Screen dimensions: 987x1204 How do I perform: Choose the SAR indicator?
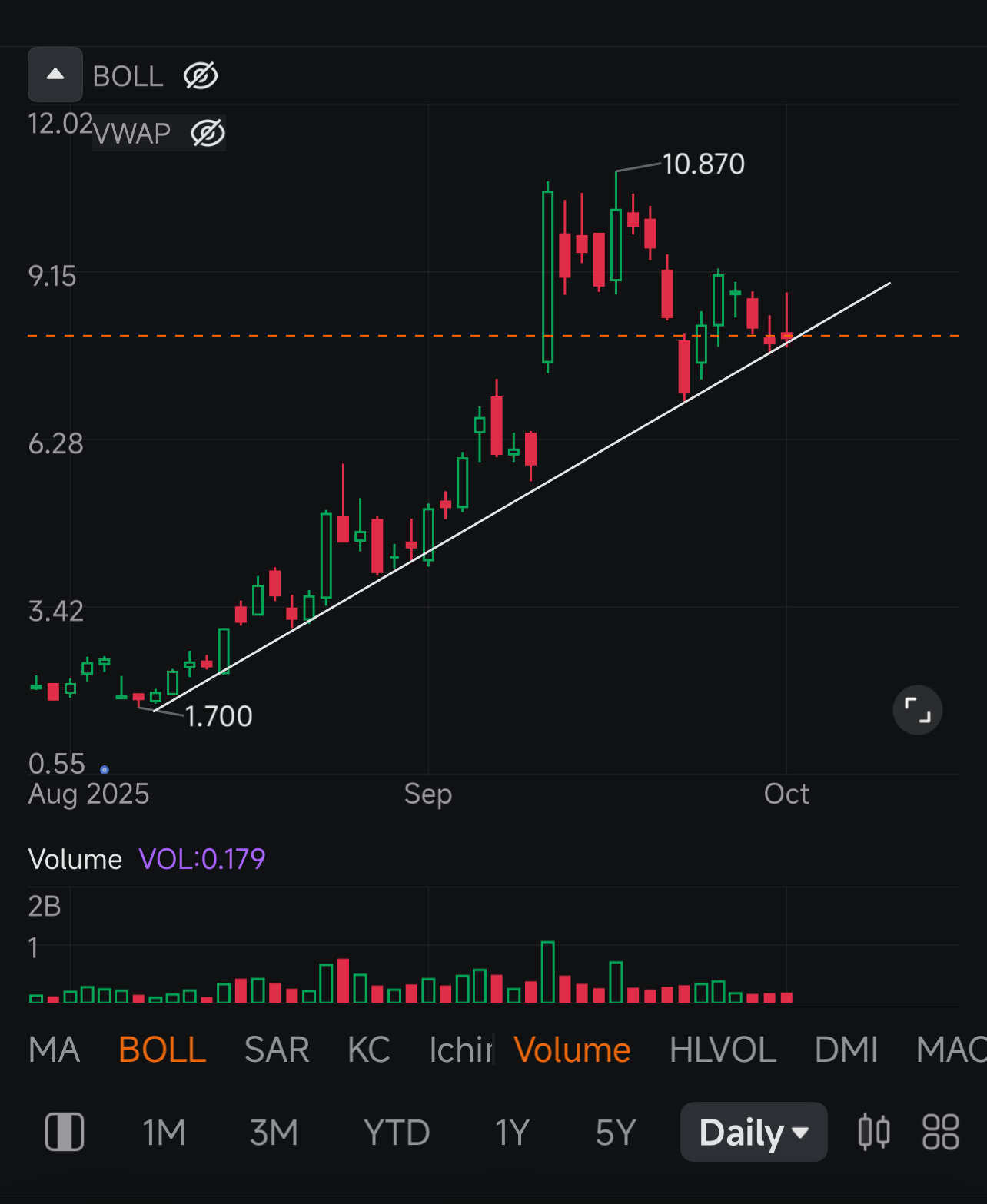[277, 1050]
